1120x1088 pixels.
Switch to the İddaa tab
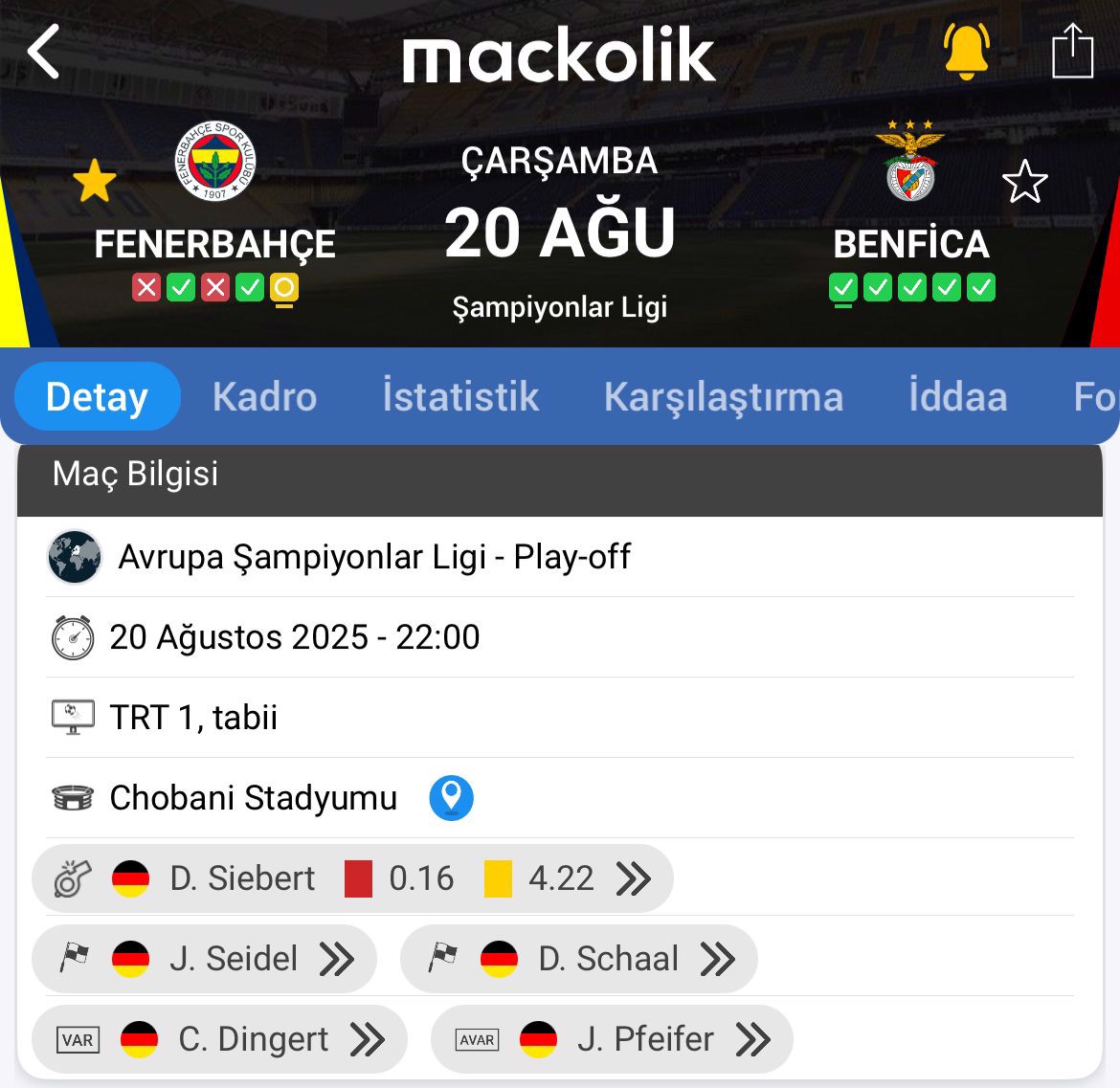pyautogui.click(x=957, y=397)
